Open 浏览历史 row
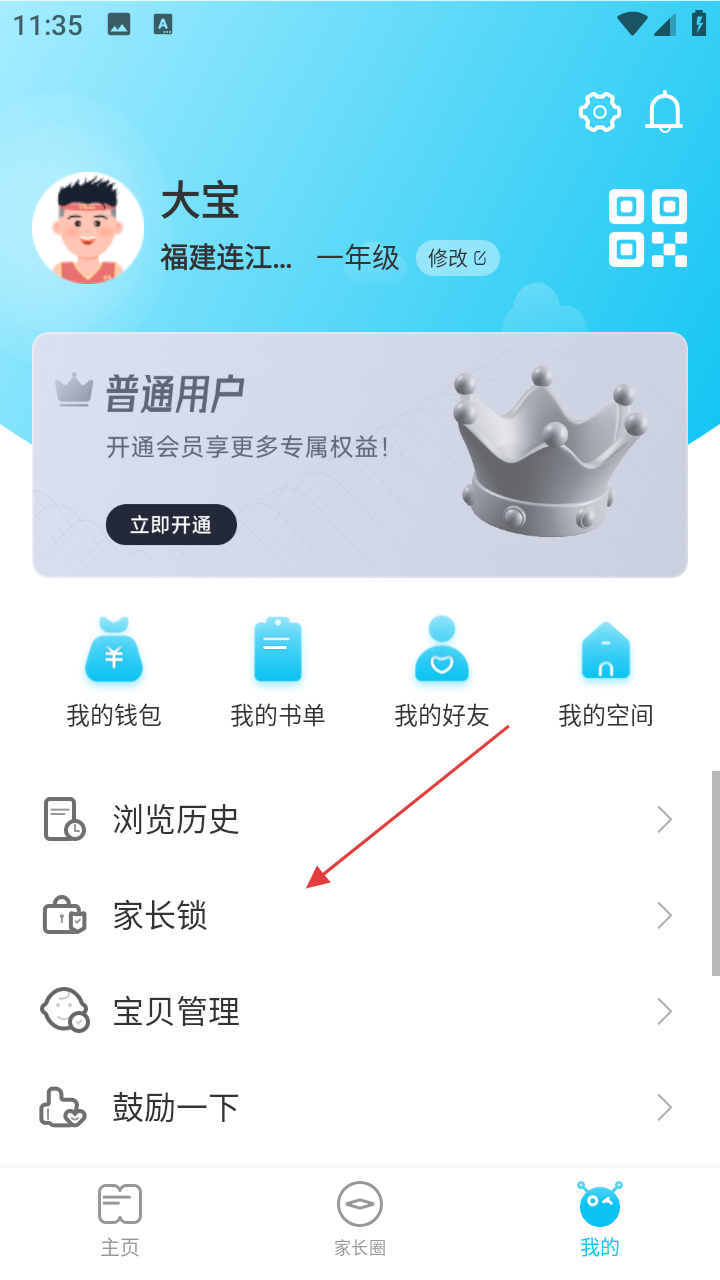The image size is (720, 1280). tap(358, 820)
